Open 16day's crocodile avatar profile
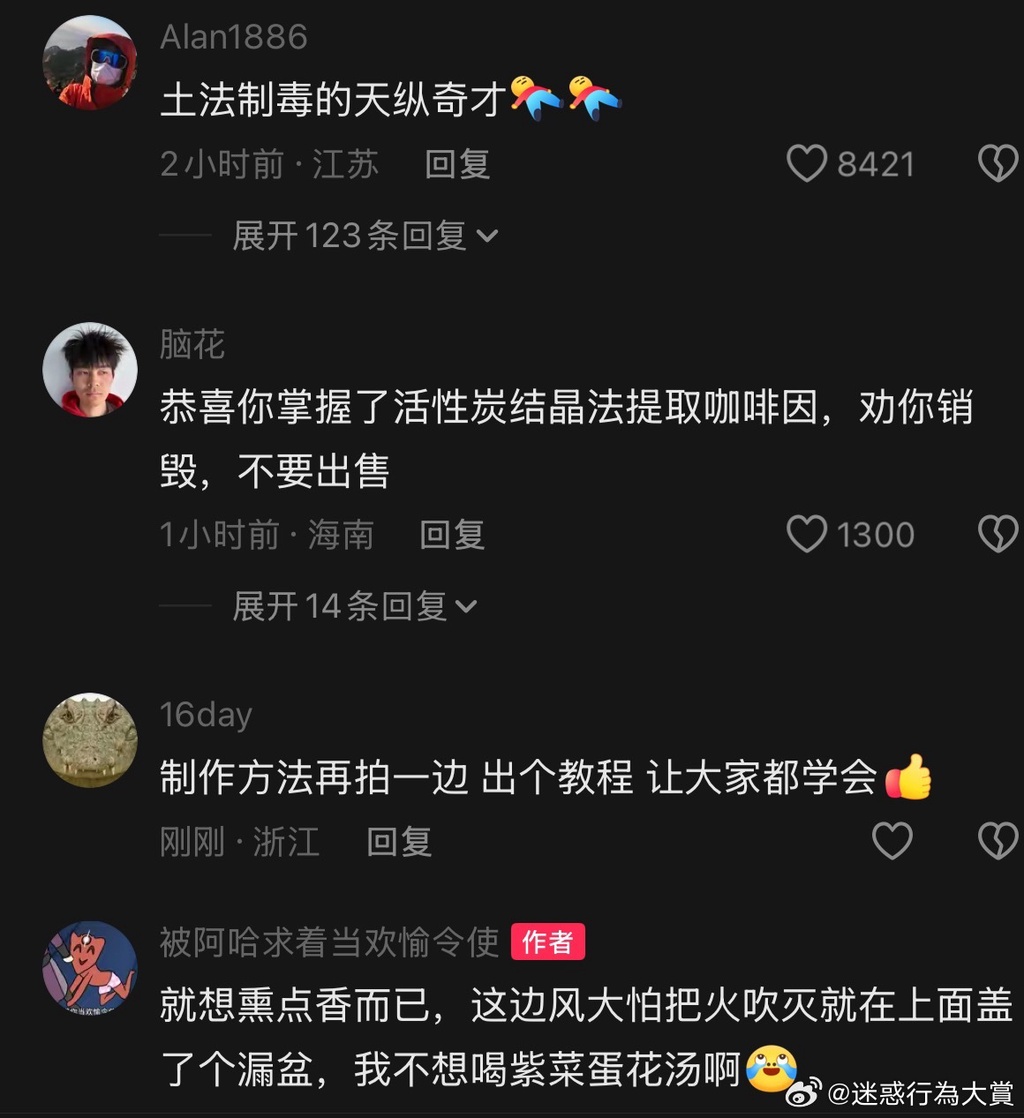The image size is (1024, 1118). 90,740
